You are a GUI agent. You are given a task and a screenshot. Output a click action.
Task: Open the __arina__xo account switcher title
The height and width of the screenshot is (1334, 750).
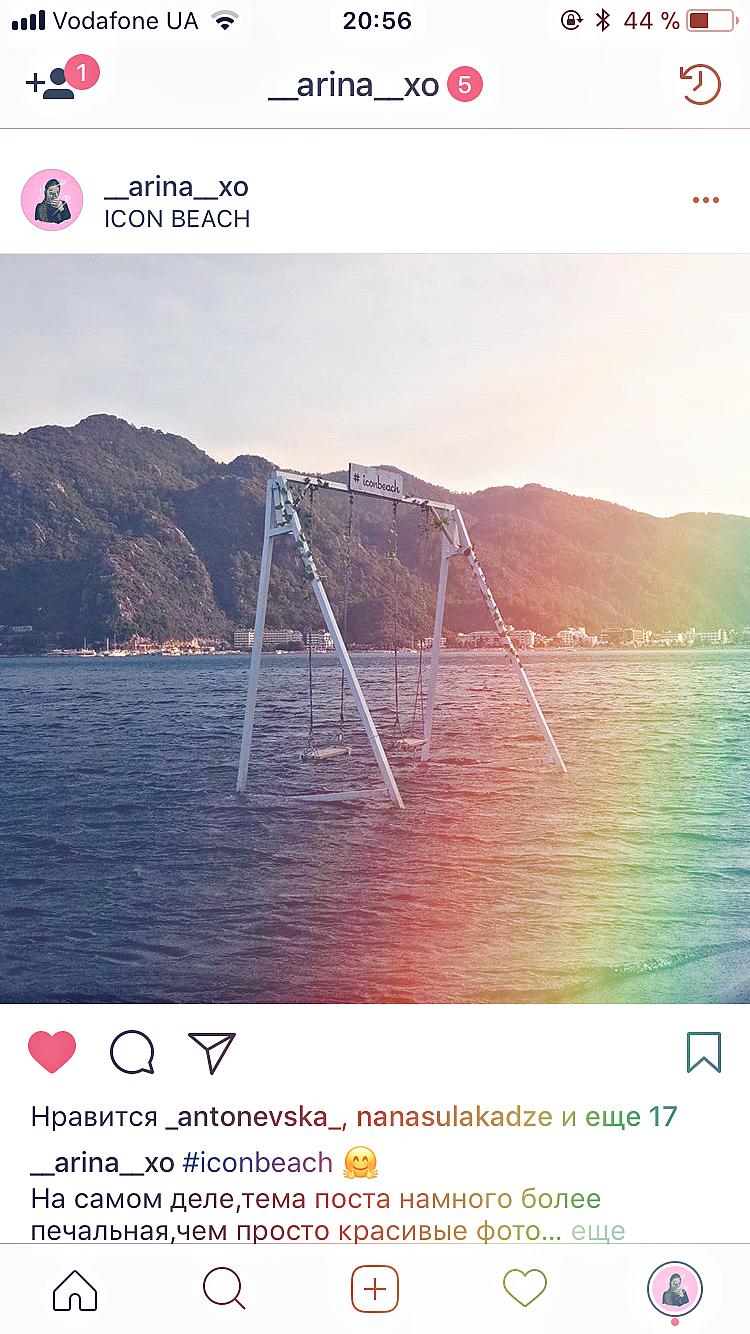354,85
